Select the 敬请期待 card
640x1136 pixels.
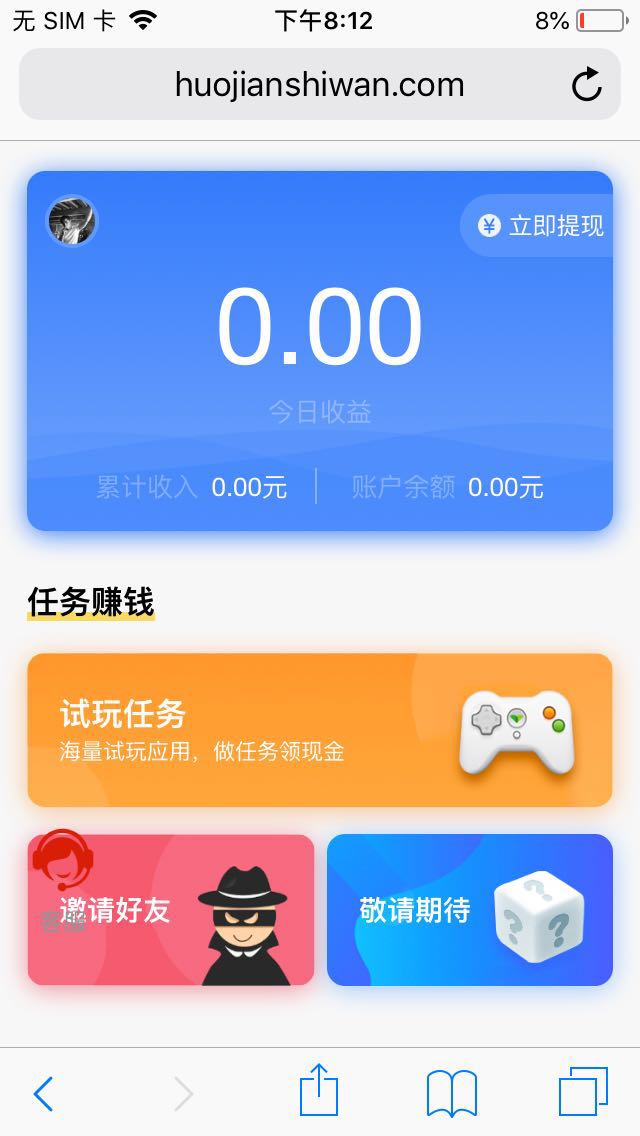pos(469,910)
